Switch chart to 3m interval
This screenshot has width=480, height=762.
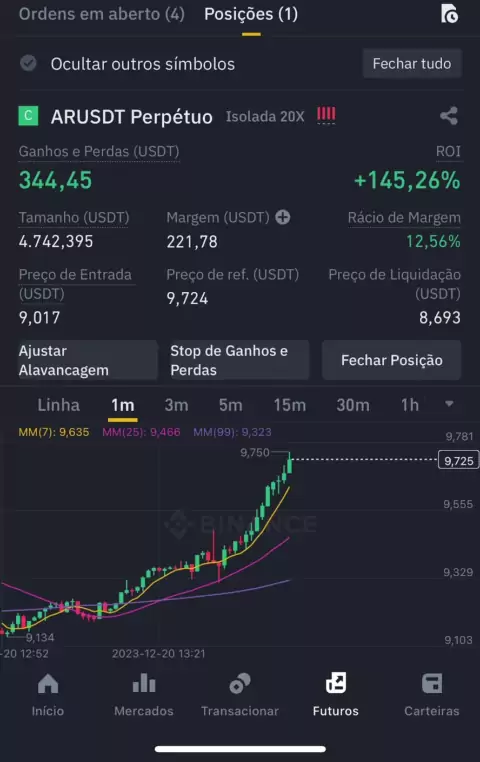(176, 405)
